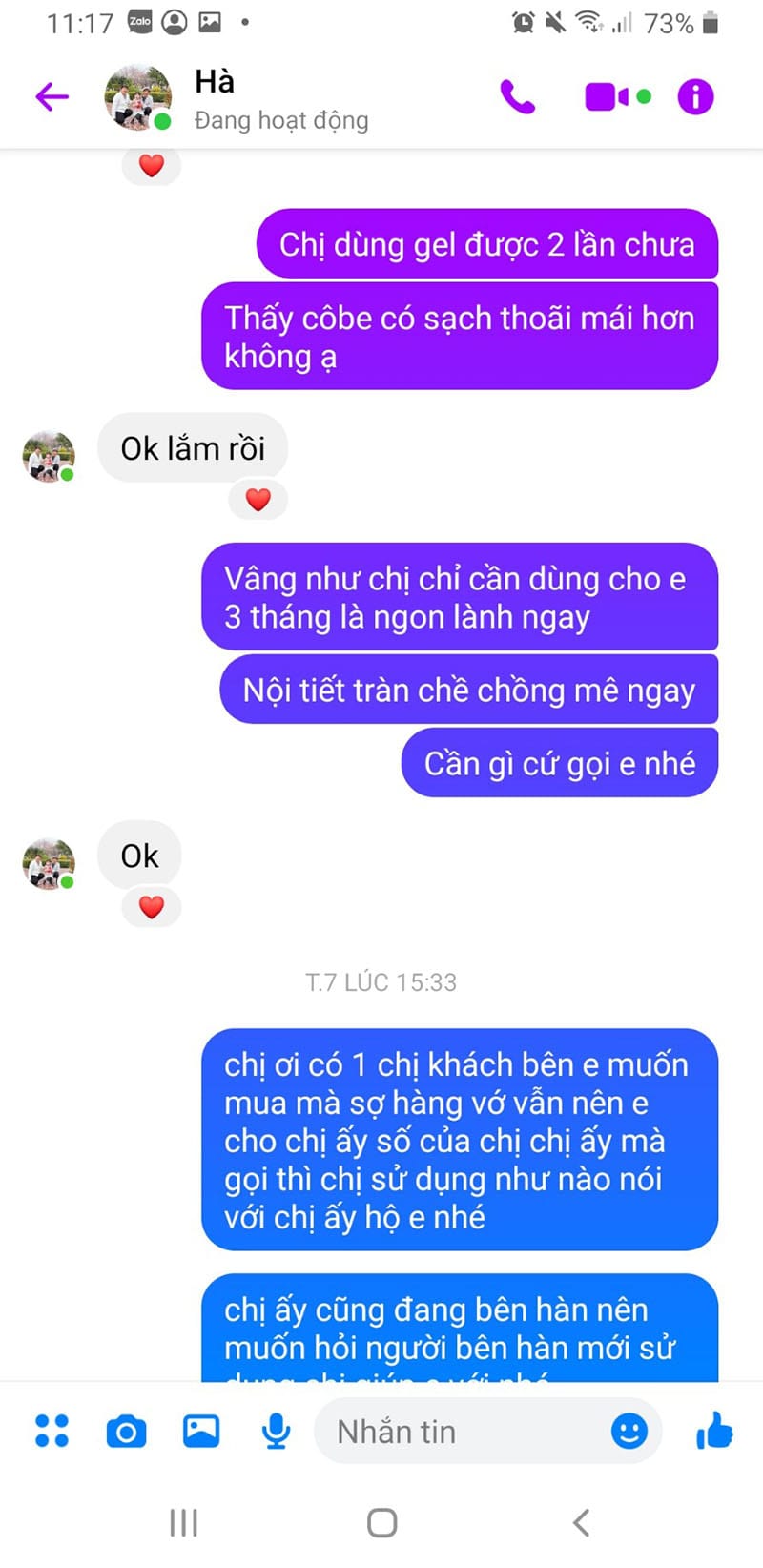
Task: Open the emoji picker
Action: [x=629, y=1431]
